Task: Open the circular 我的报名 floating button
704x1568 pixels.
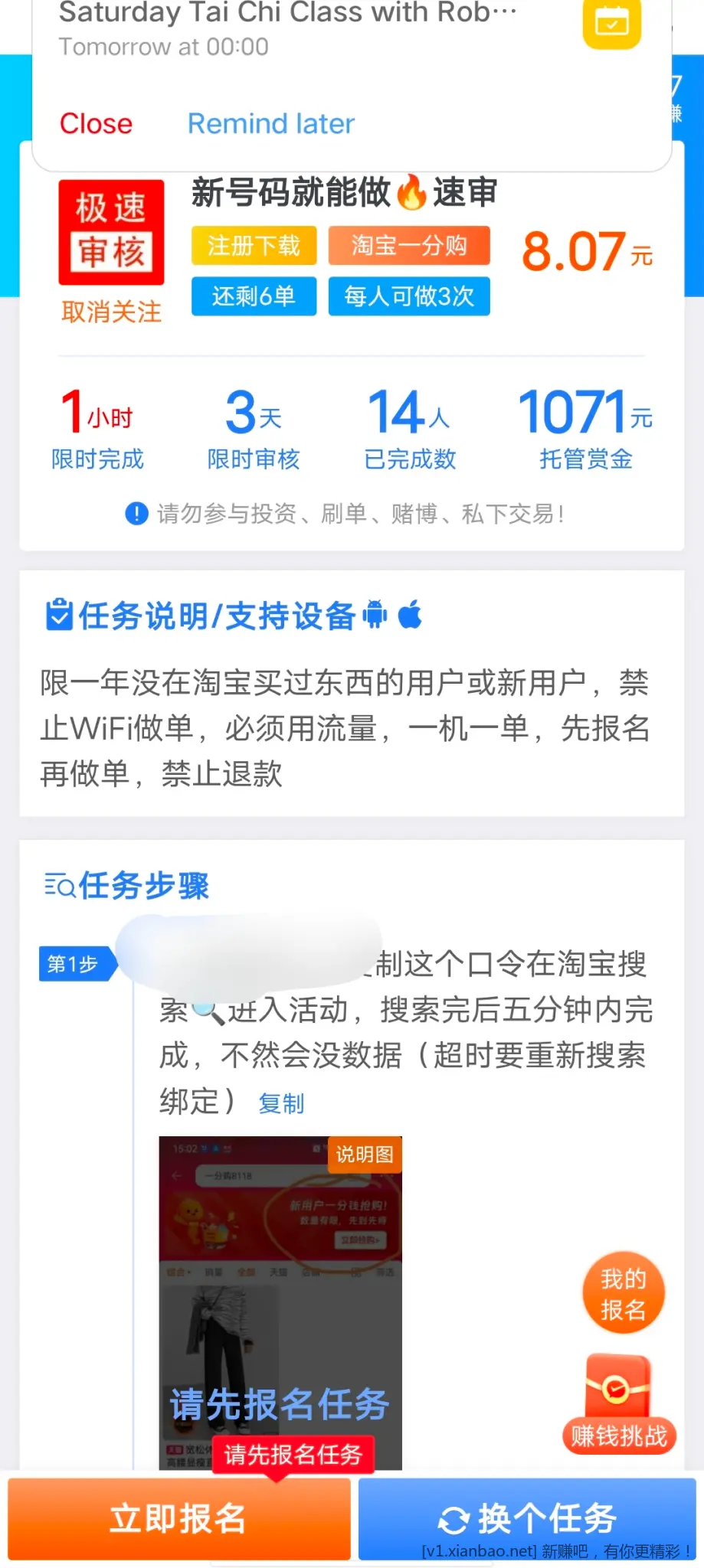Action: 623,1292
